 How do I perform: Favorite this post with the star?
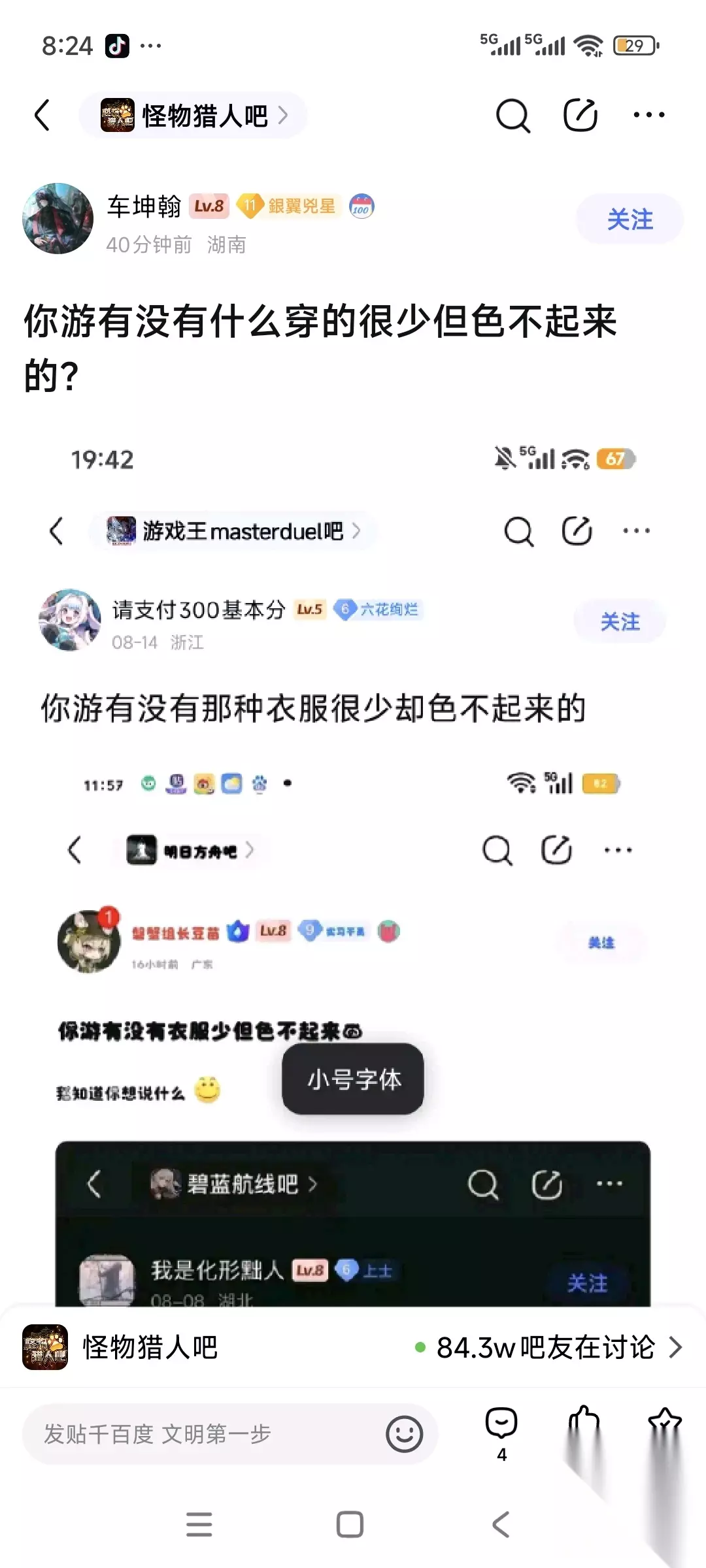pyautogui.click(x=665, y=1425)
